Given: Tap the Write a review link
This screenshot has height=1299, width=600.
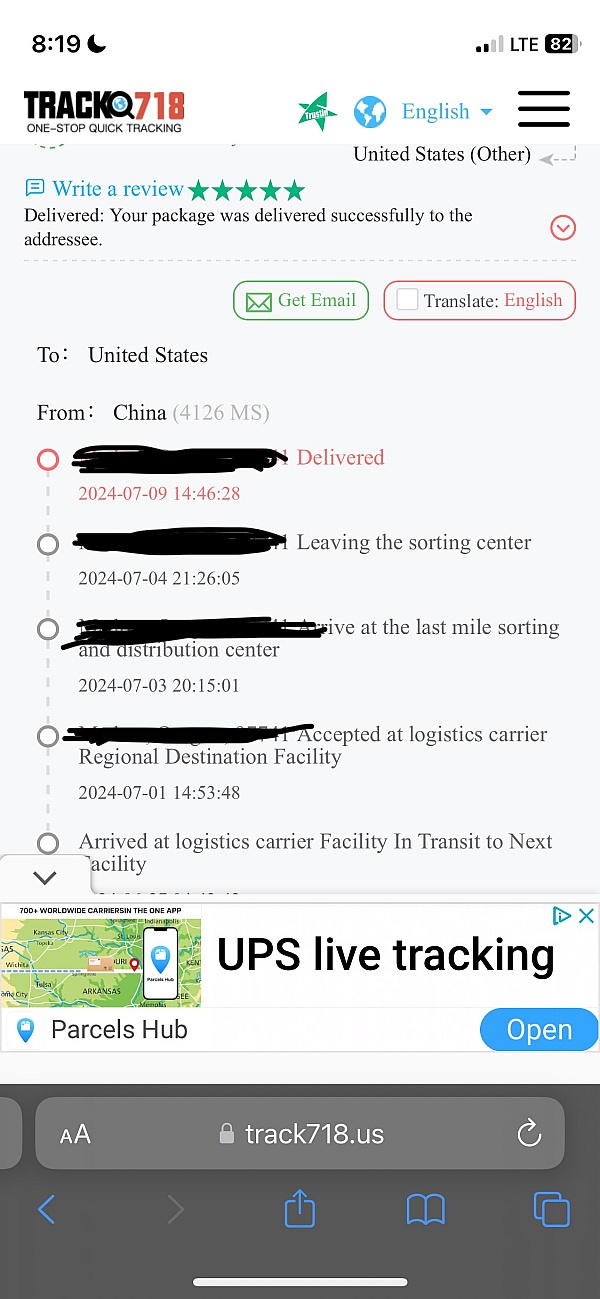Looking at the screenshot, I should click(x=117, y=189).
